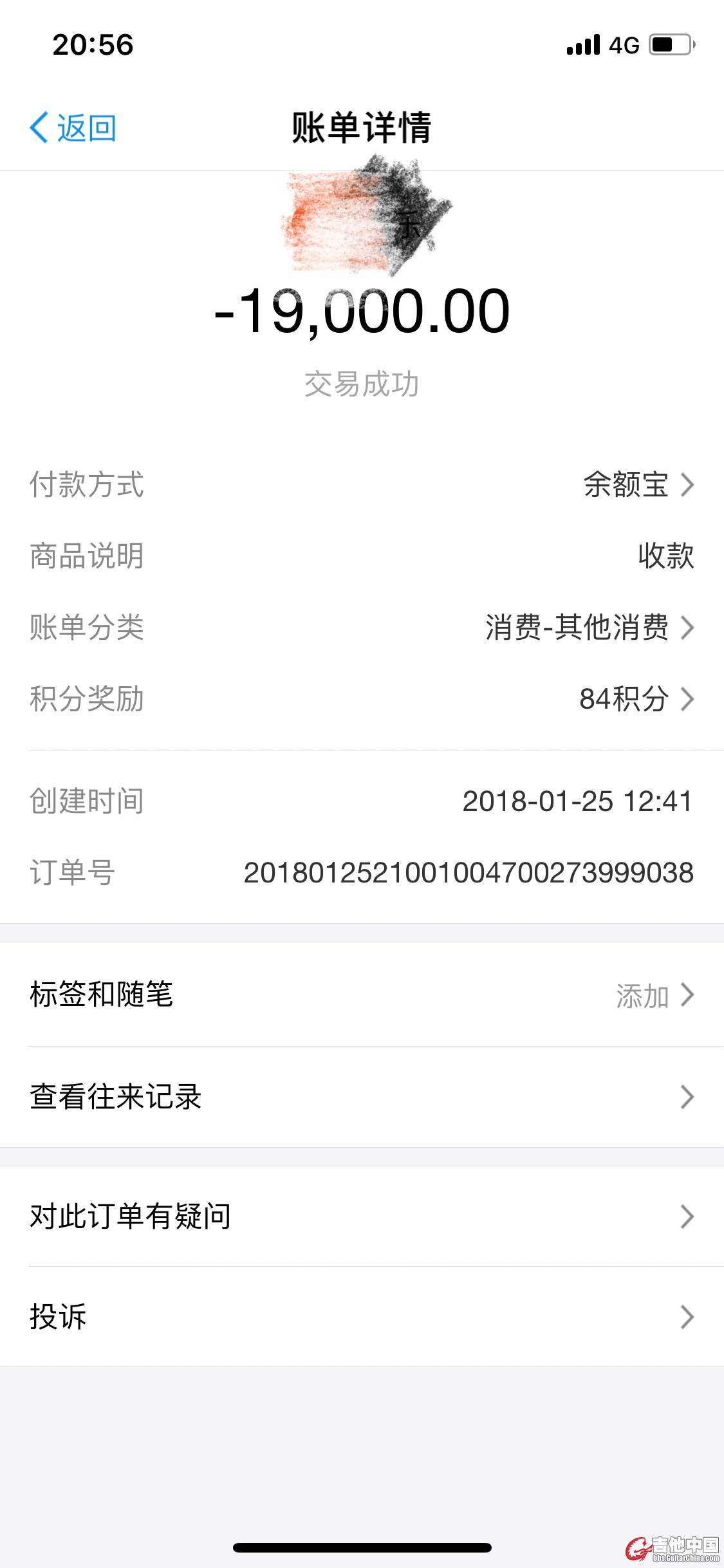724x1568 pixels.
Task: Open the 投诉 complaint row
Action: point(362,1317)
